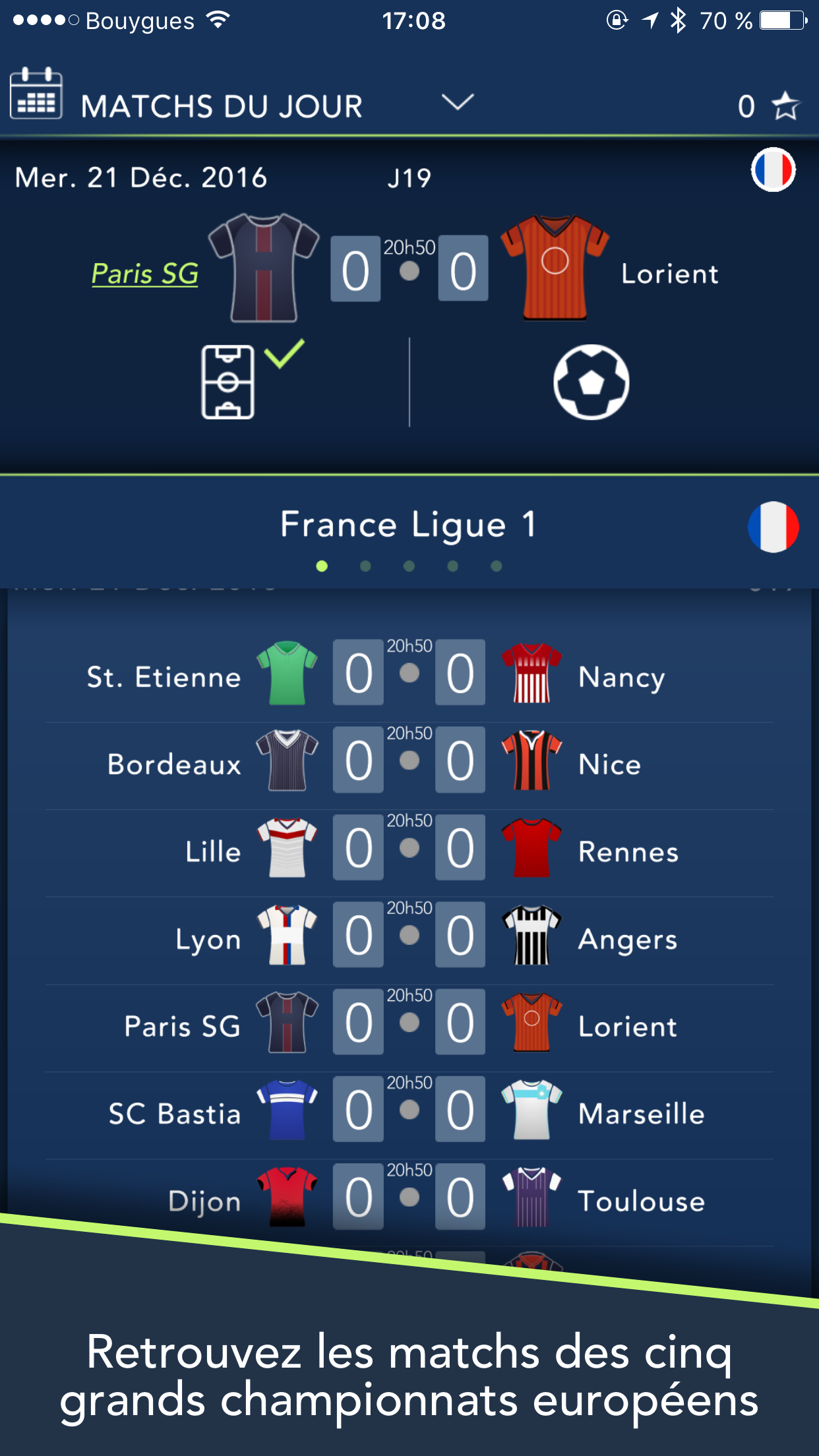Tap the underlined Paris SG link
Viewport: 819px width, 1456px height.
pyautogui.click(x=145, y=274)
